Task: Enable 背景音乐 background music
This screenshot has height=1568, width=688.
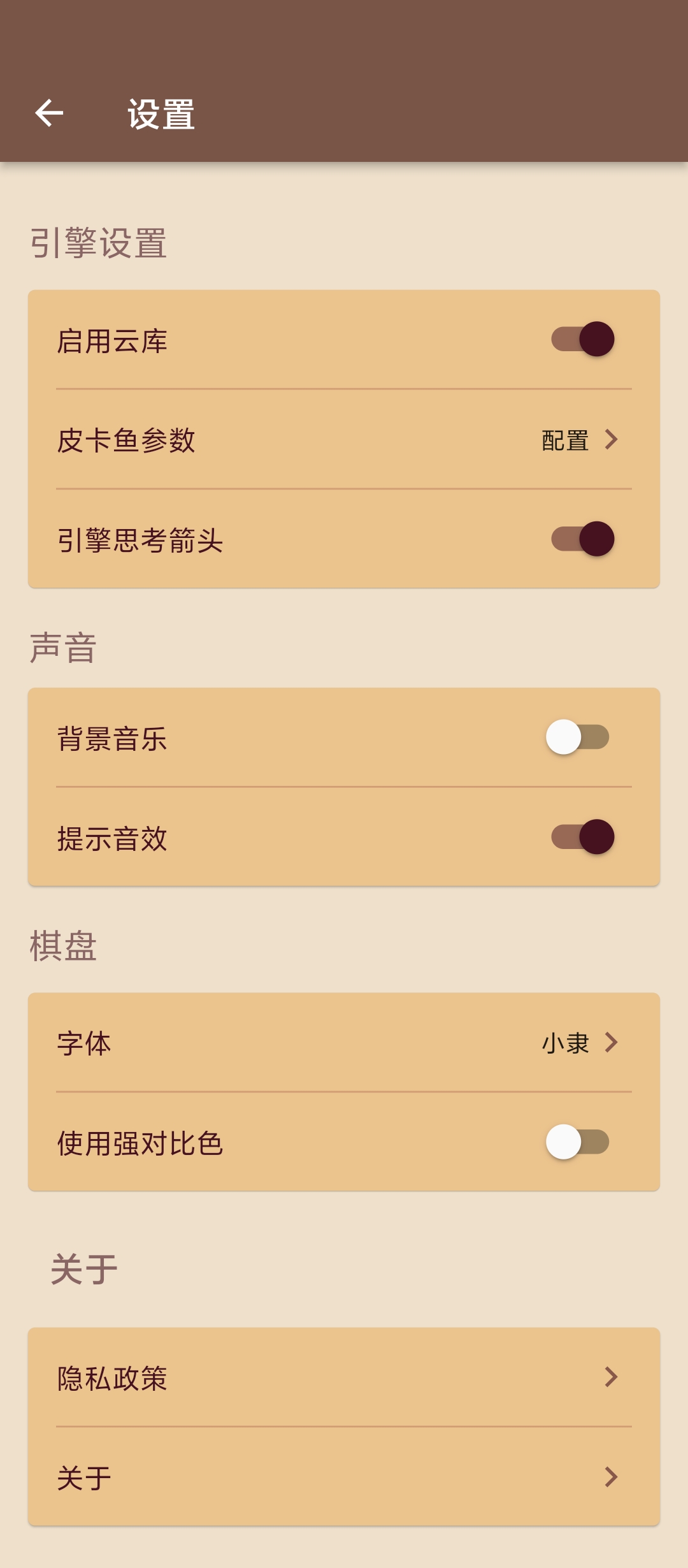Action: coord(577,737)
